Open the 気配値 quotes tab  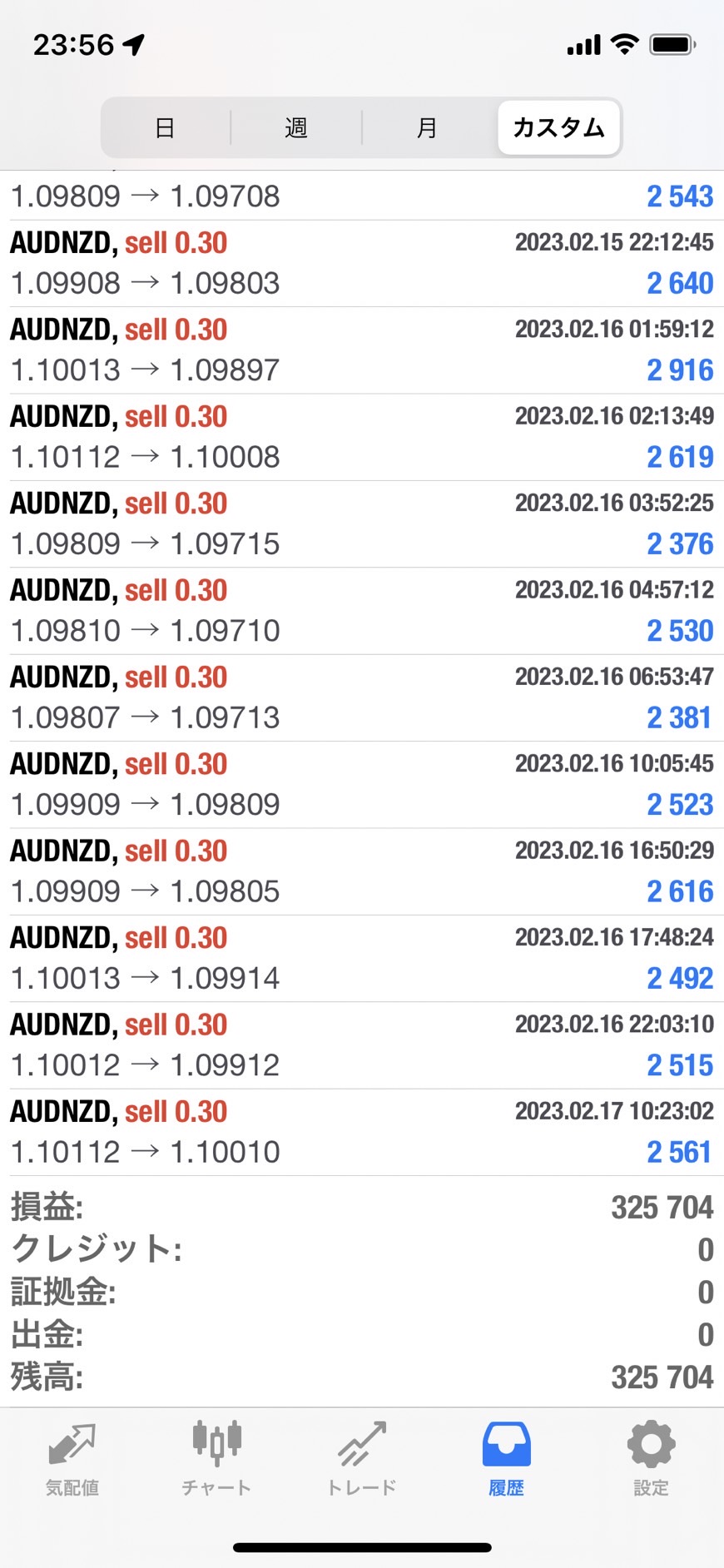(72, 1458)
